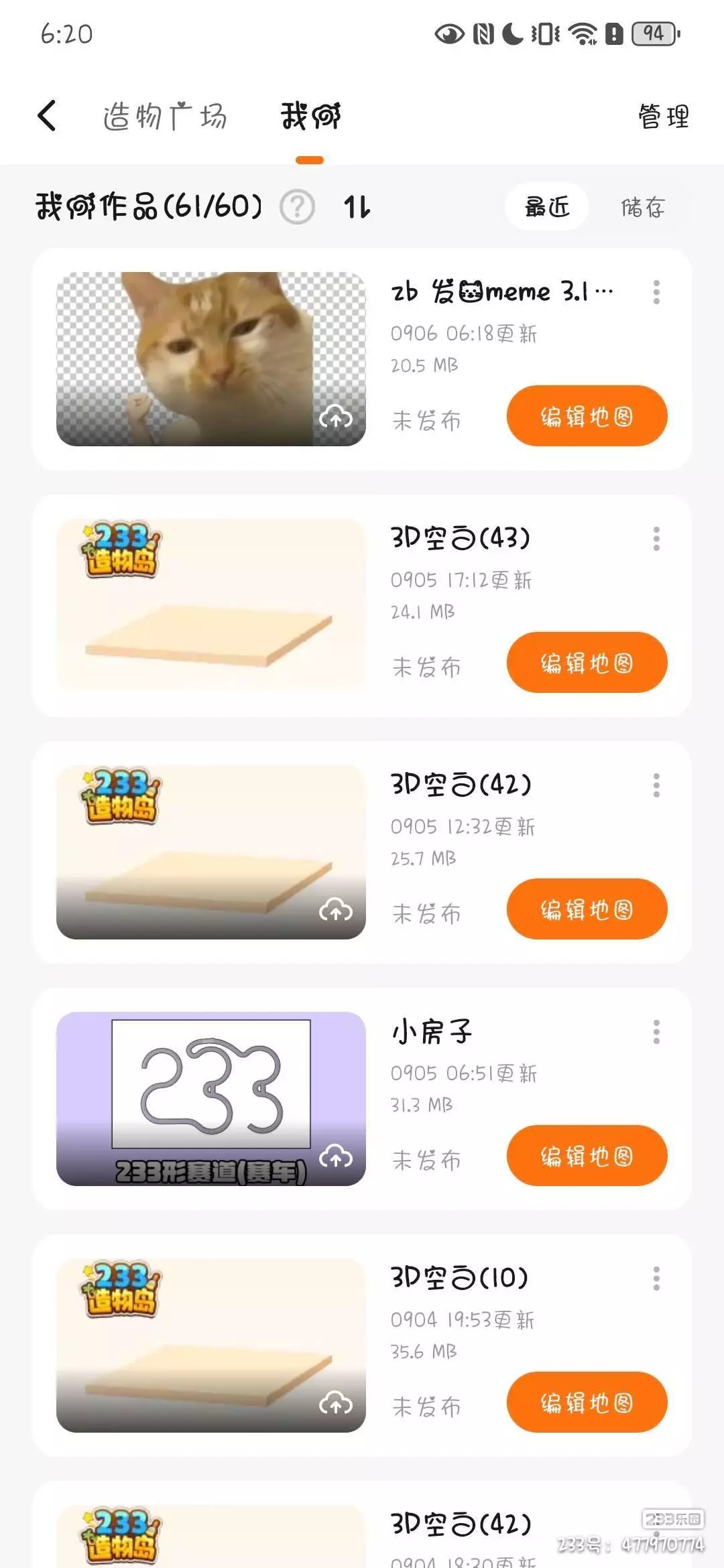Switch to the 造物广场 tab

[165, 117]
